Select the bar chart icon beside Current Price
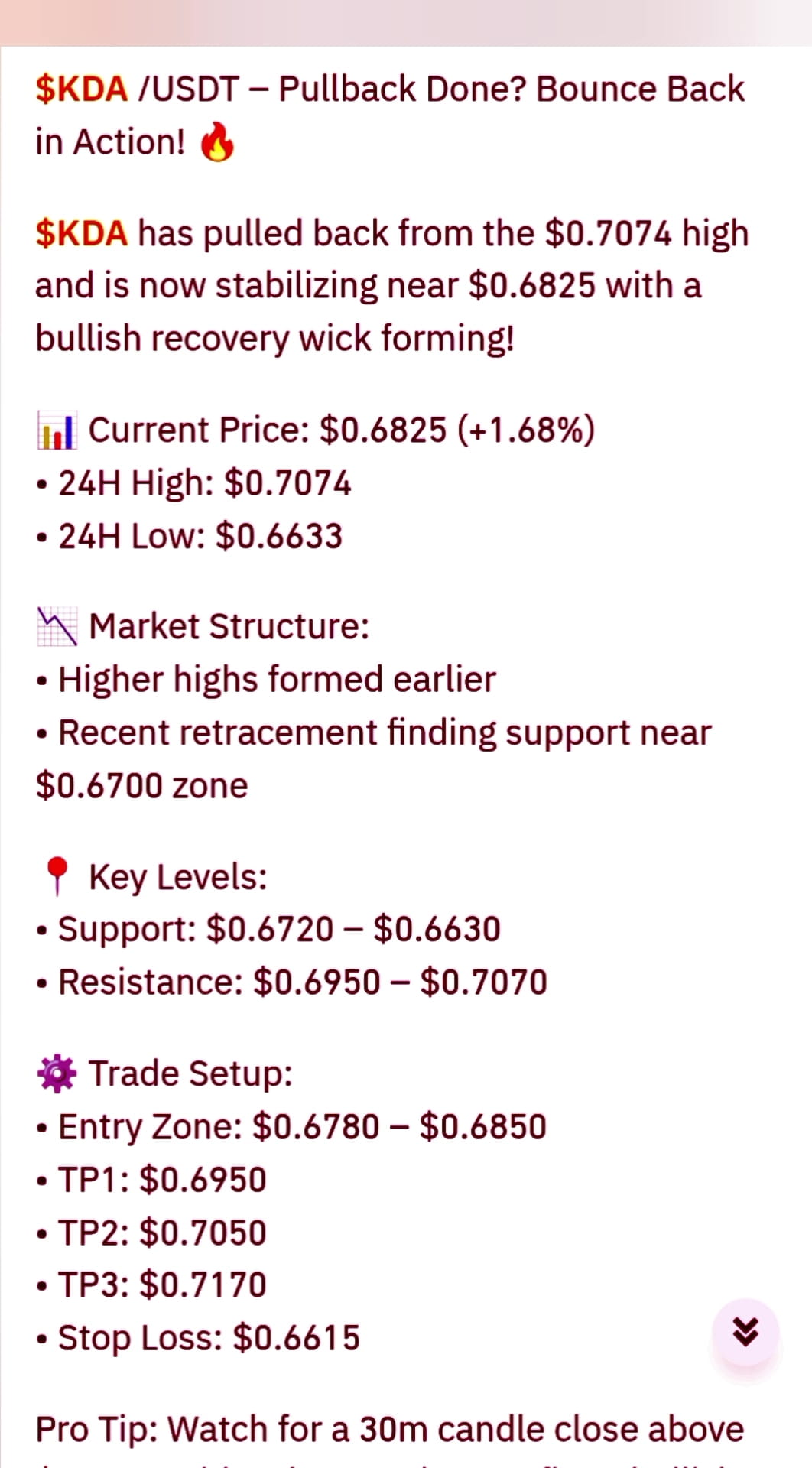Viewport: 812px width, 1468px height. 57,430
